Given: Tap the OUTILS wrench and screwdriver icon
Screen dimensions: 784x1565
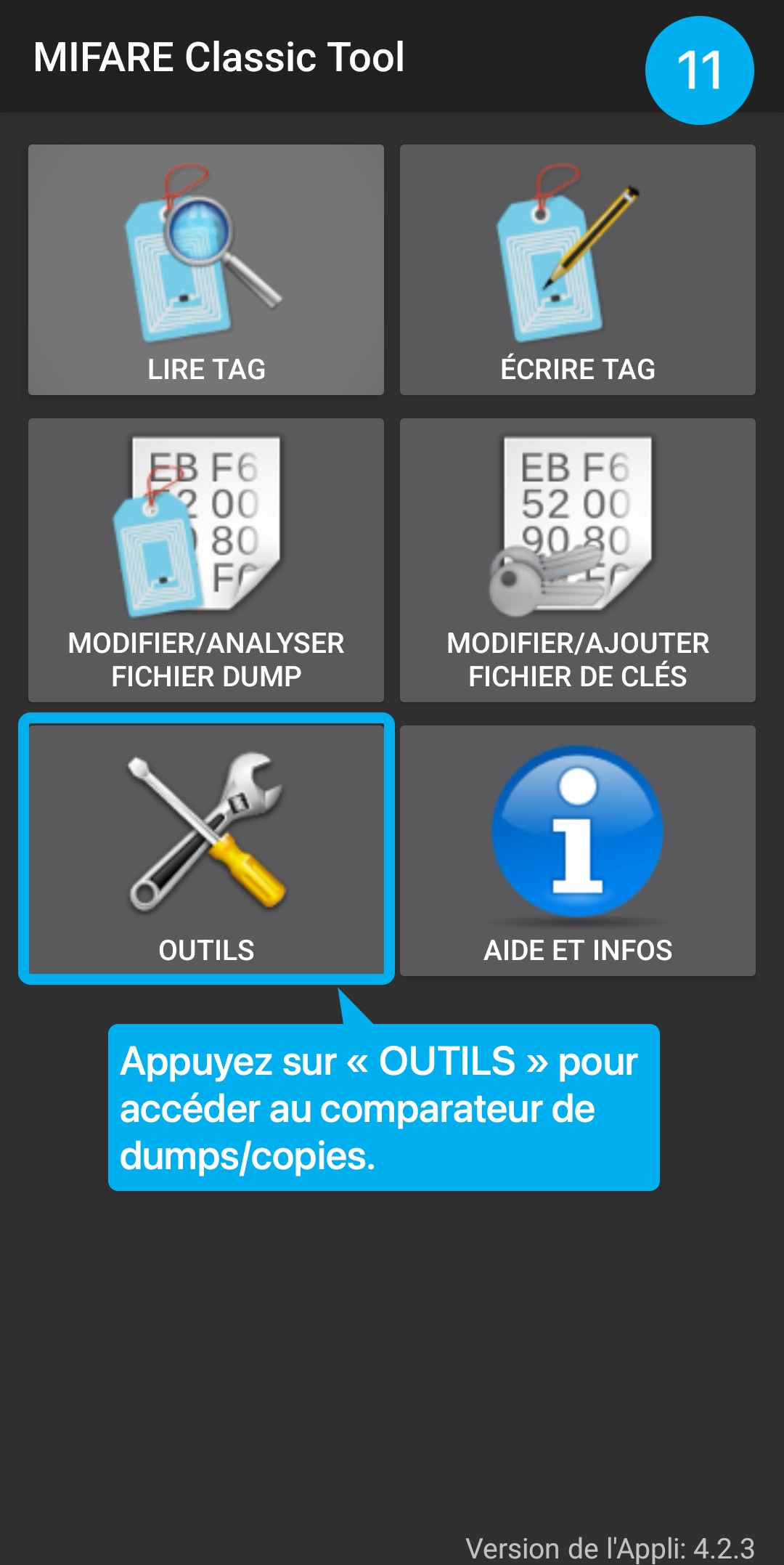Looking at the screenshot, I should (205, 832).
